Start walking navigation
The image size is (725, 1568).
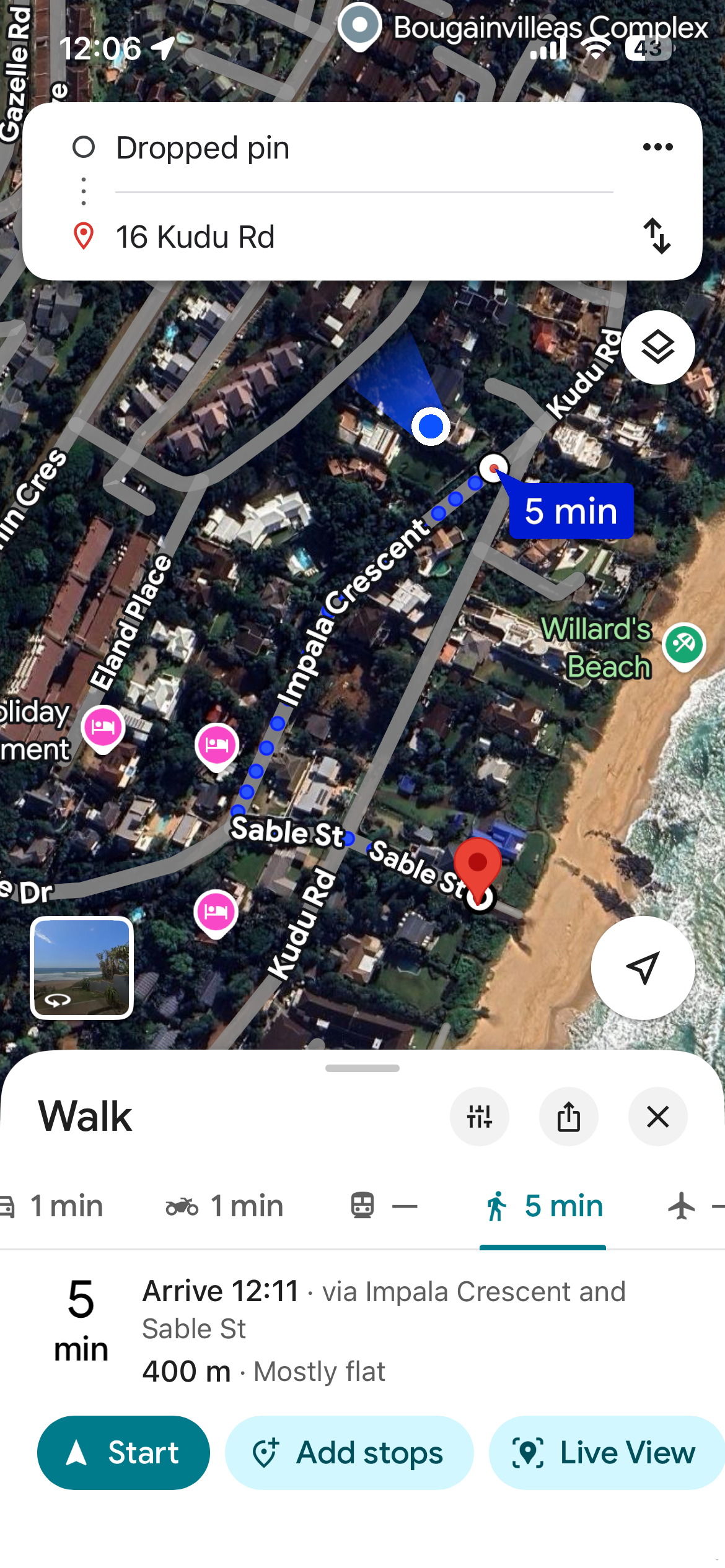click(x=123, y=1452)
